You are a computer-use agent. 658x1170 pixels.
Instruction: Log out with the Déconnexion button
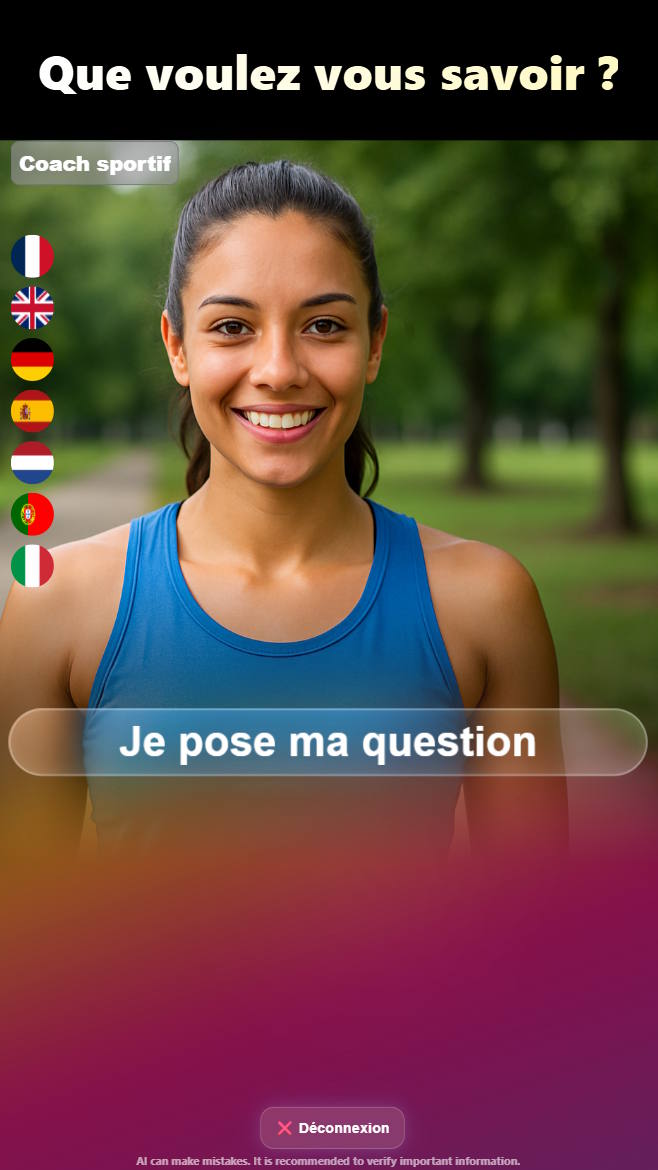pos(332,1128)
